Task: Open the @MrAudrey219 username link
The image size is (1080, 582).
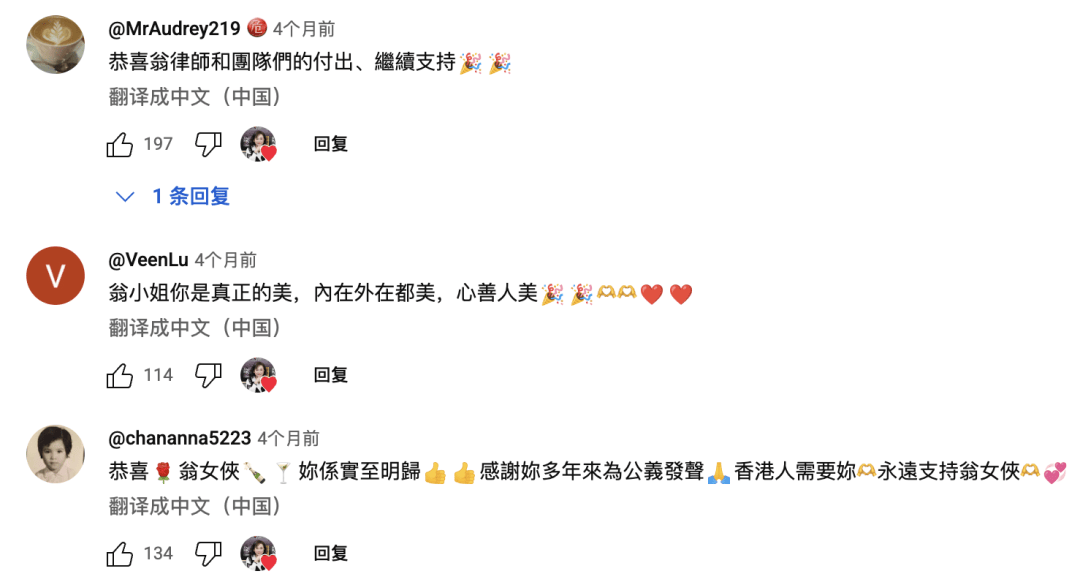Action: pyautogui.click(x=174, y=29)
